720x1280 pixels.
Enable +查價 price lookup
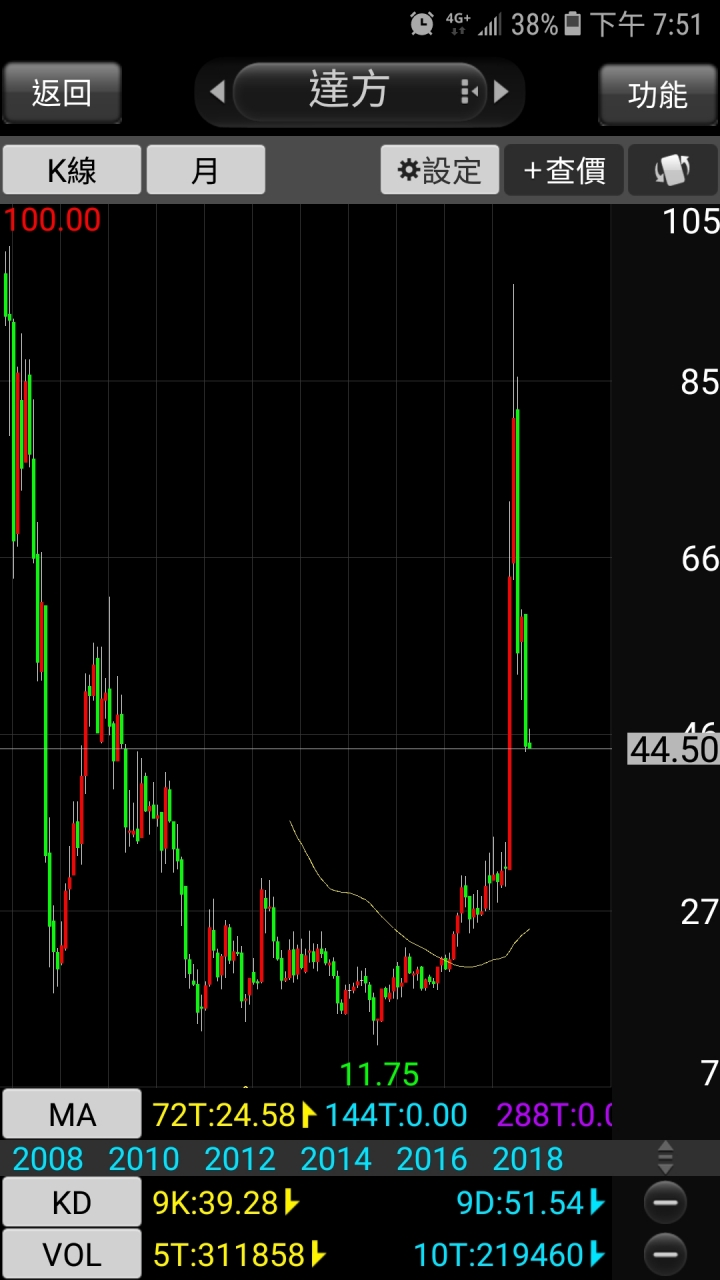point(564,170)
